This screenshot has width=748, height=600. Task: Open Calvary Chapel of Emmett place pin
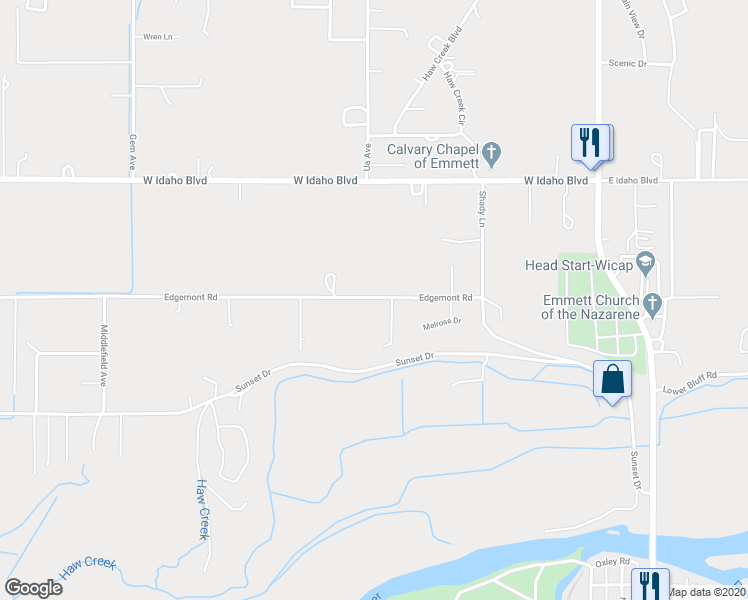pyautogui.click(x=491, y=155)
